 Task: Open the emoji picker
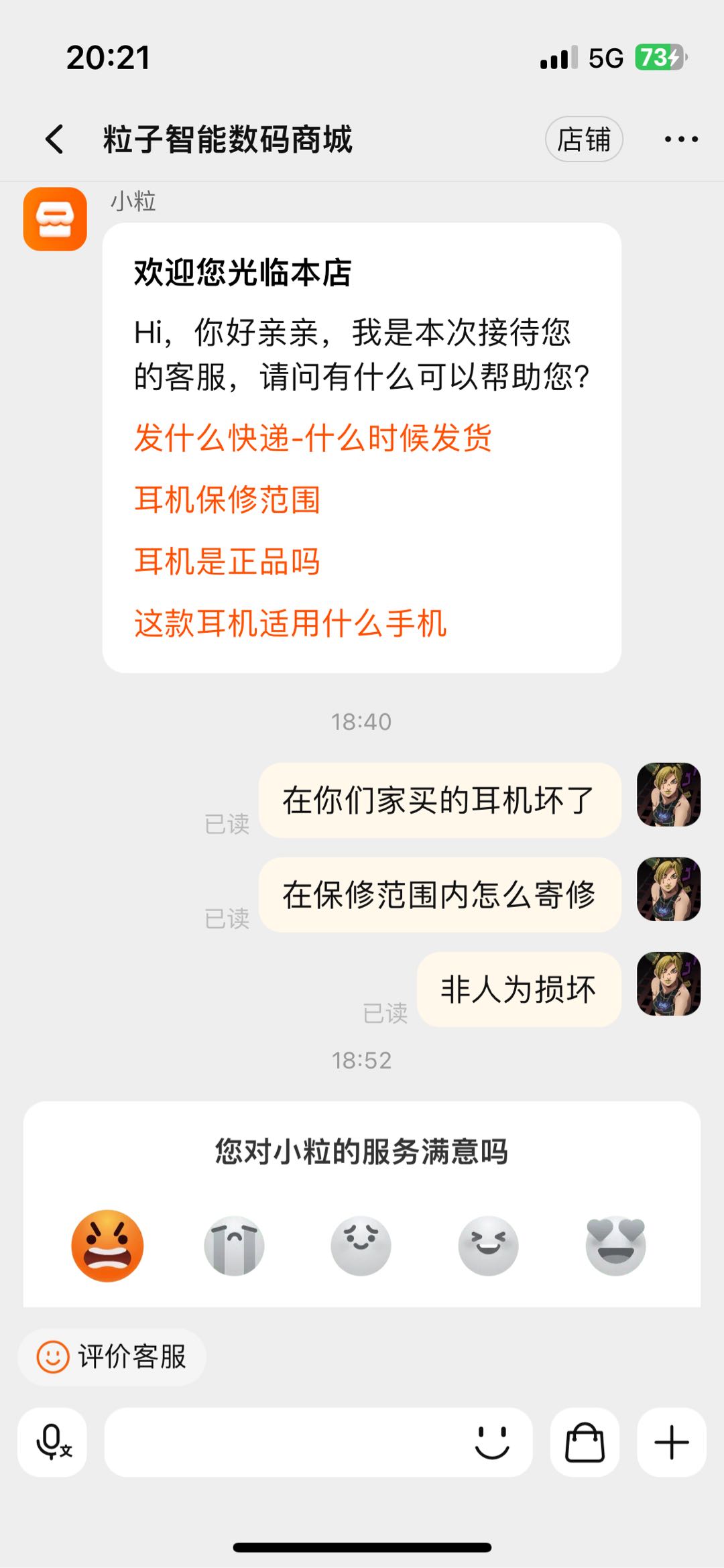[492, 1442]
